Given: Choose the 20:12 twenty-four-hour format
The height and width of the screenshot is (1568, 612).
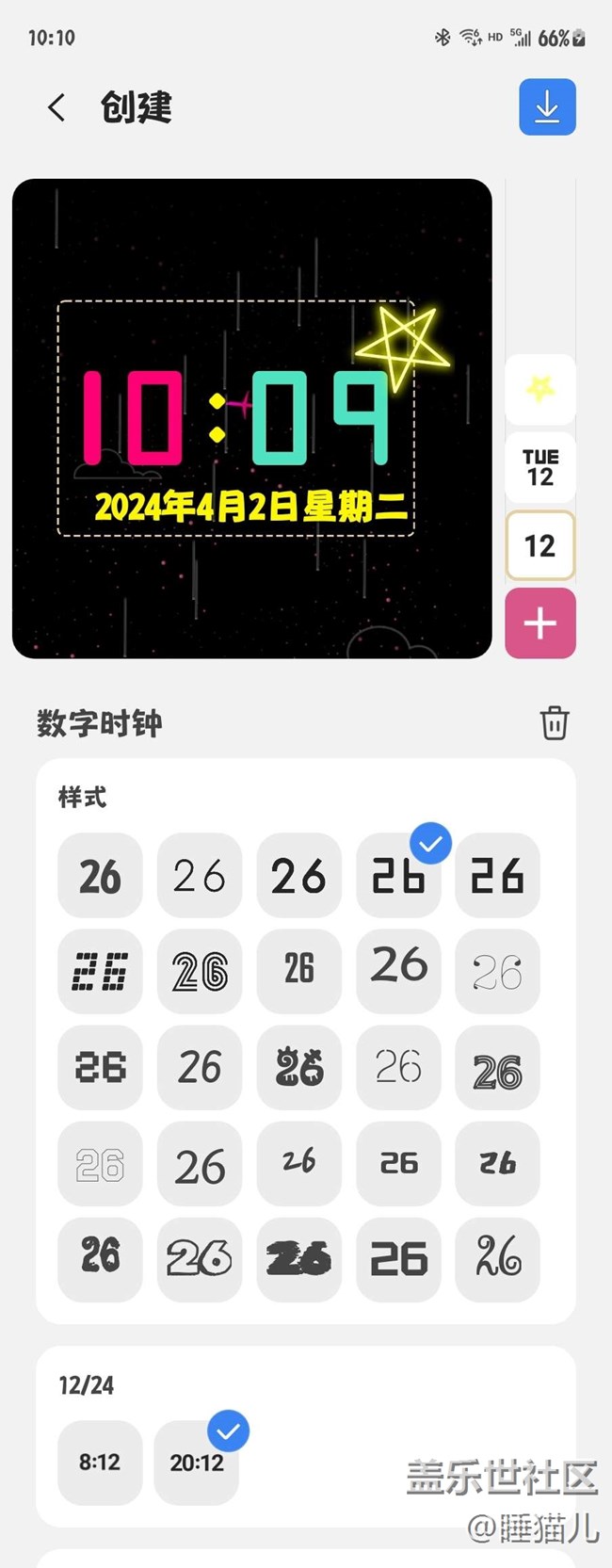Looking at the screenshot, I should [197, 1463].
